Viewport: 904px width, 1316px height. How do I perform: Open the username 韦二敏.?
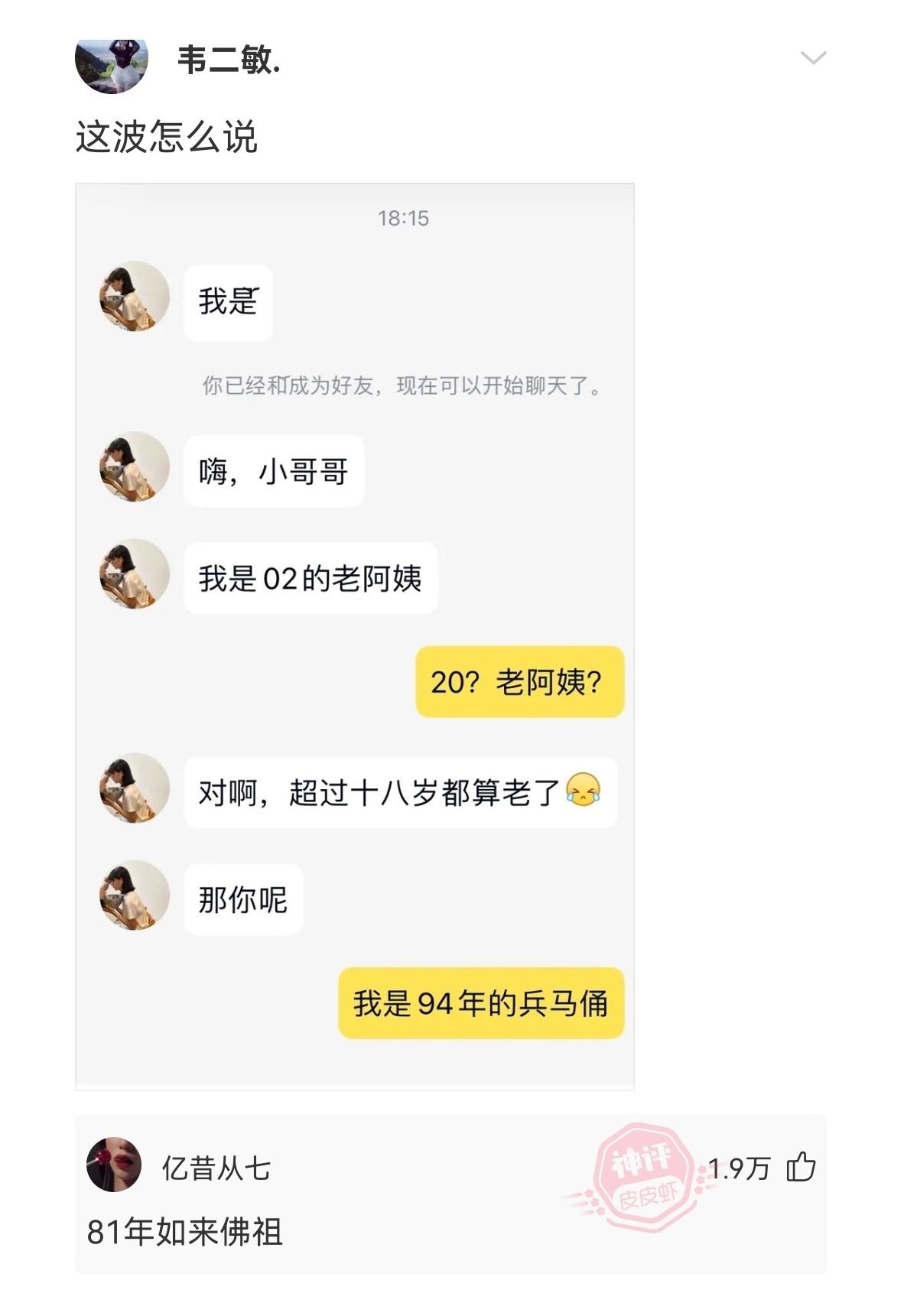point(229,60)
